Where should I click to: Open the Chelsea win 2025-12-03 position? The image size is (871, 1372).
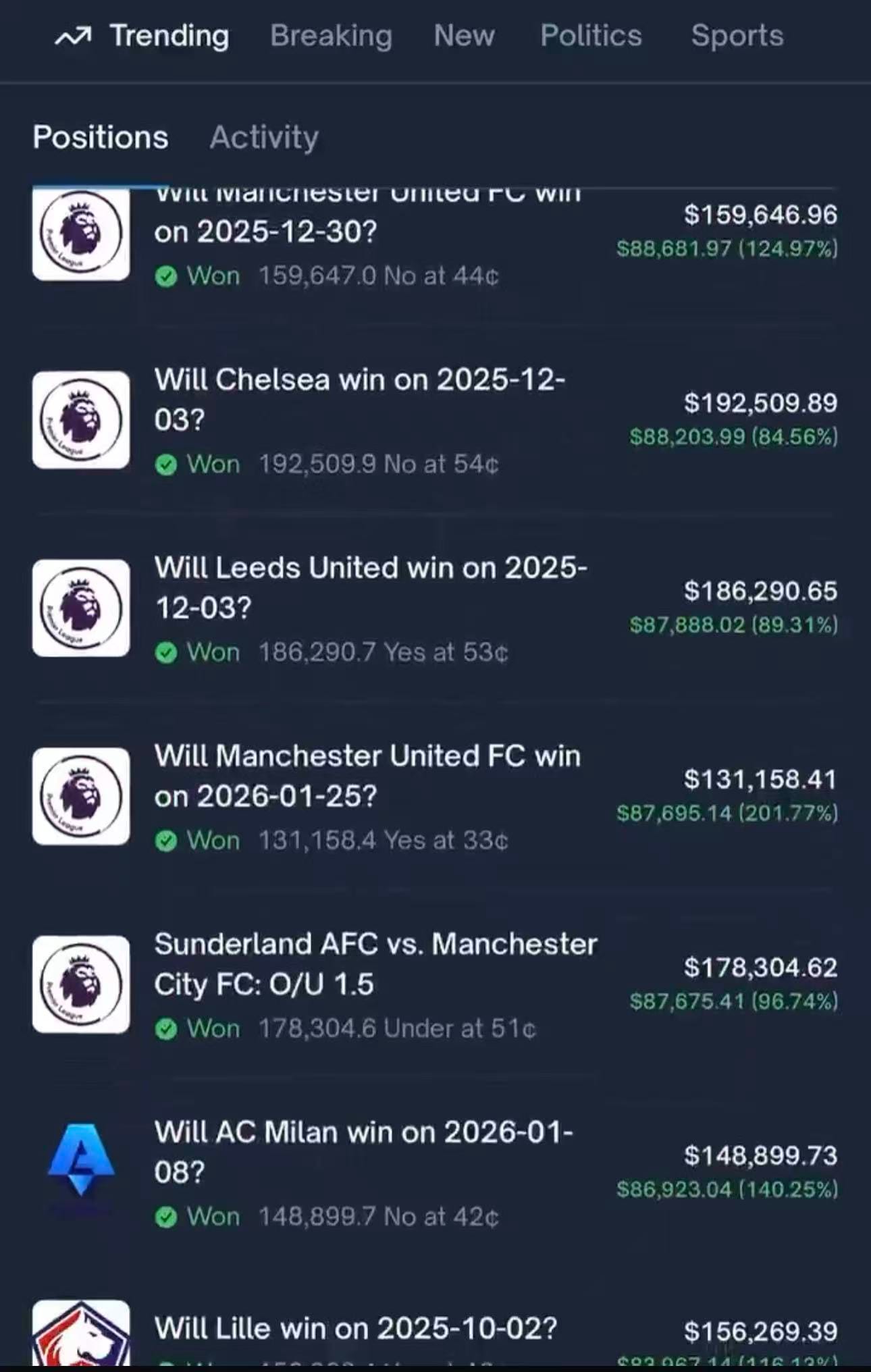pos(360,400)
